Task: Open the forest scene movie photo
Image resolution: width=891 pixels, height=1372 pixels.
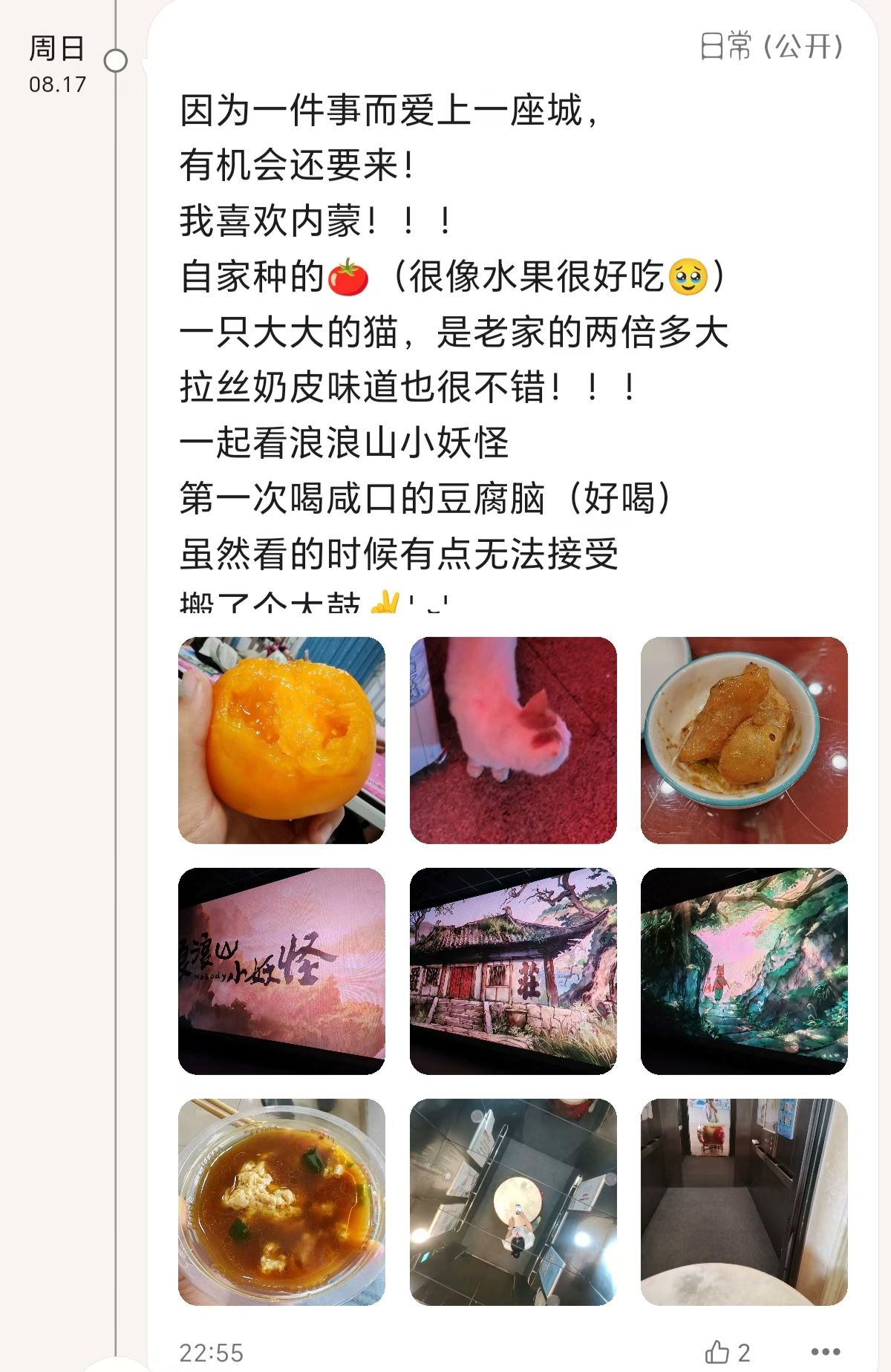Action: point(744,971)
